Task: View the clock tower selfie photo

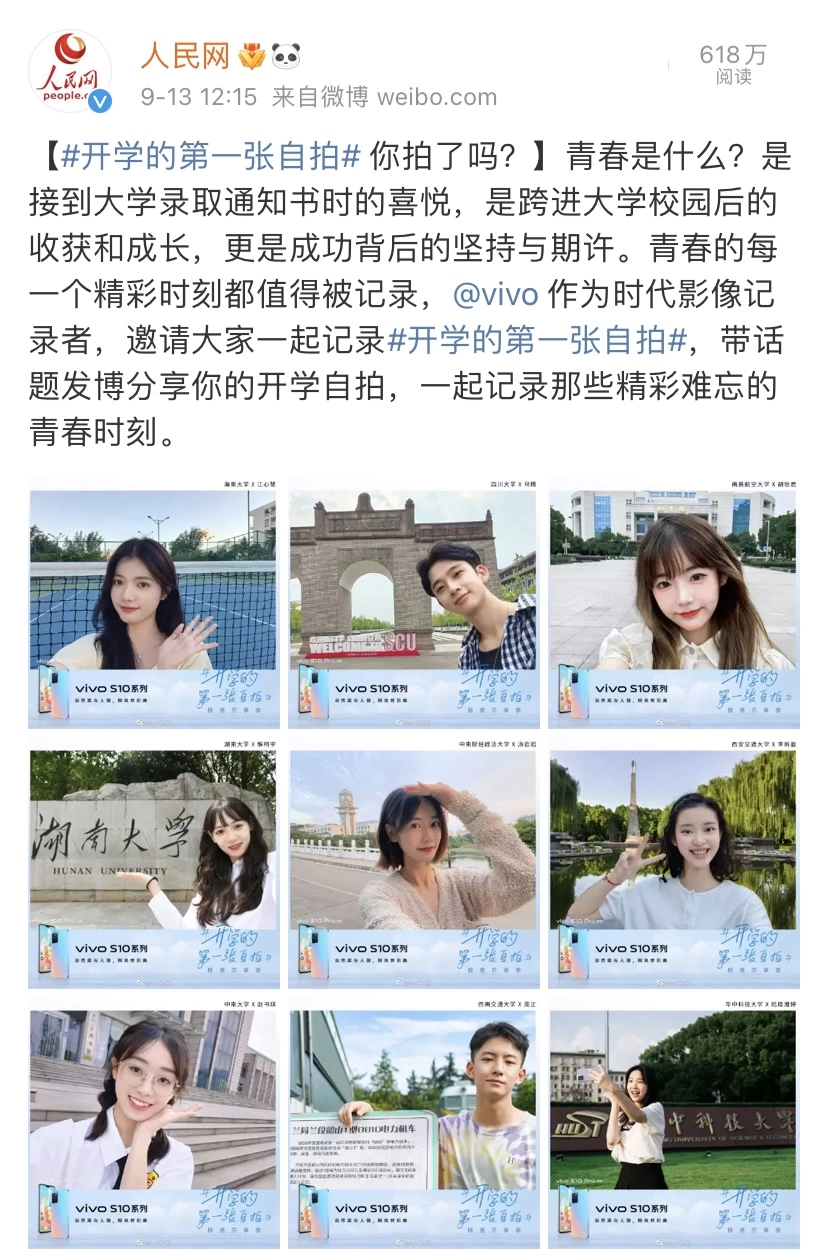Action: point(413,864)
